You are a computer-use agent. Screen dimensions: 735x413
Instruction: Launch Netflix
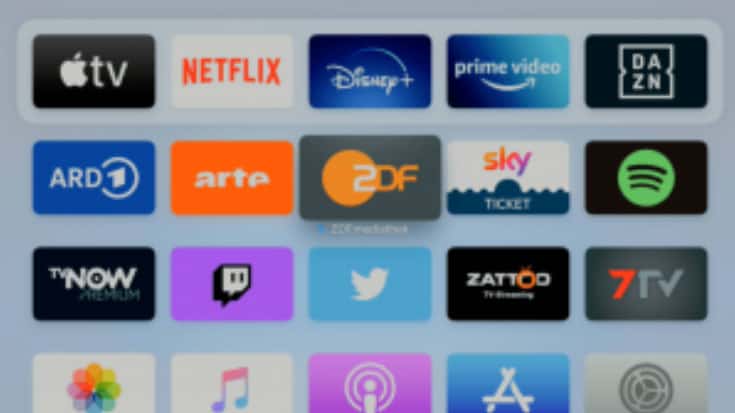232,71
